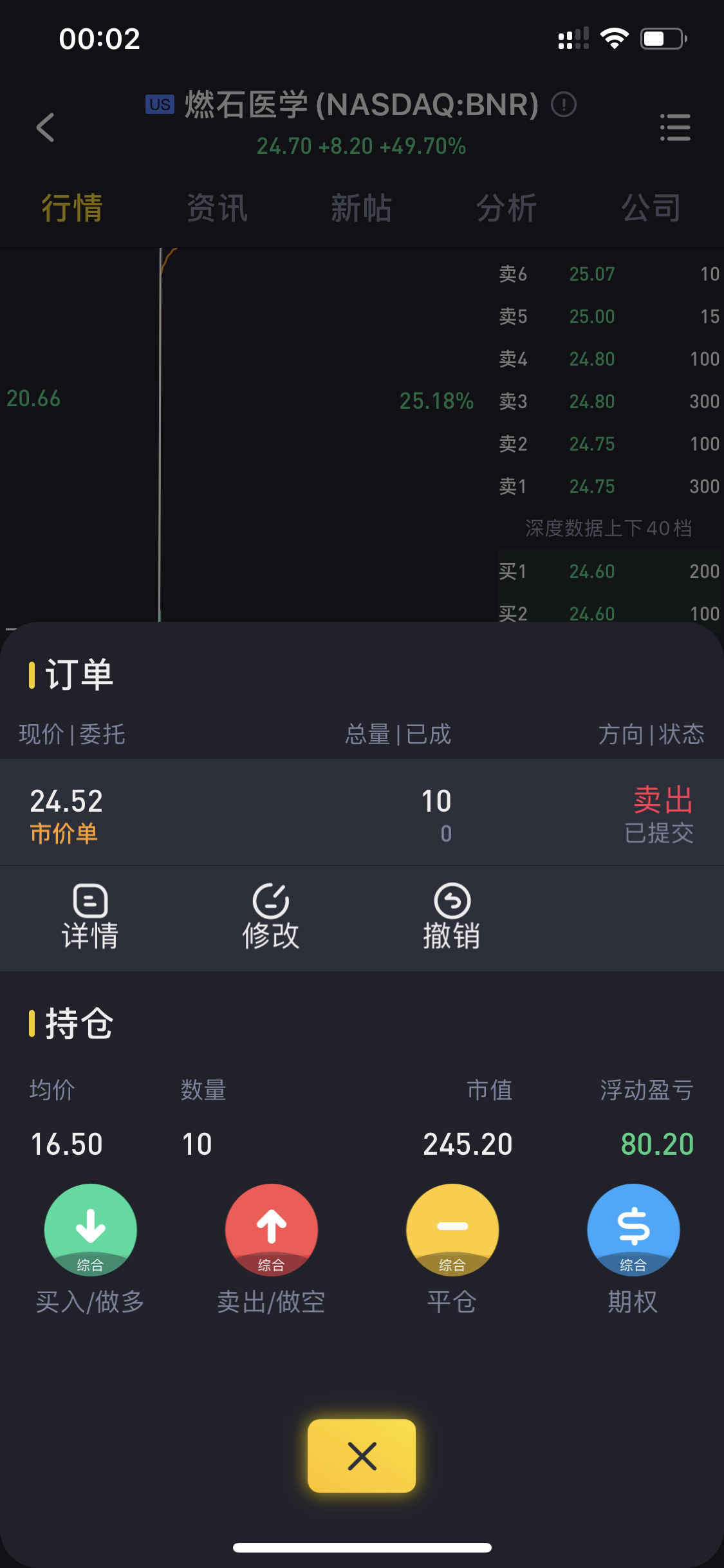This screenshot has width=724, height=1568.
Task: Select the 行情 tab
Action: 72,209
